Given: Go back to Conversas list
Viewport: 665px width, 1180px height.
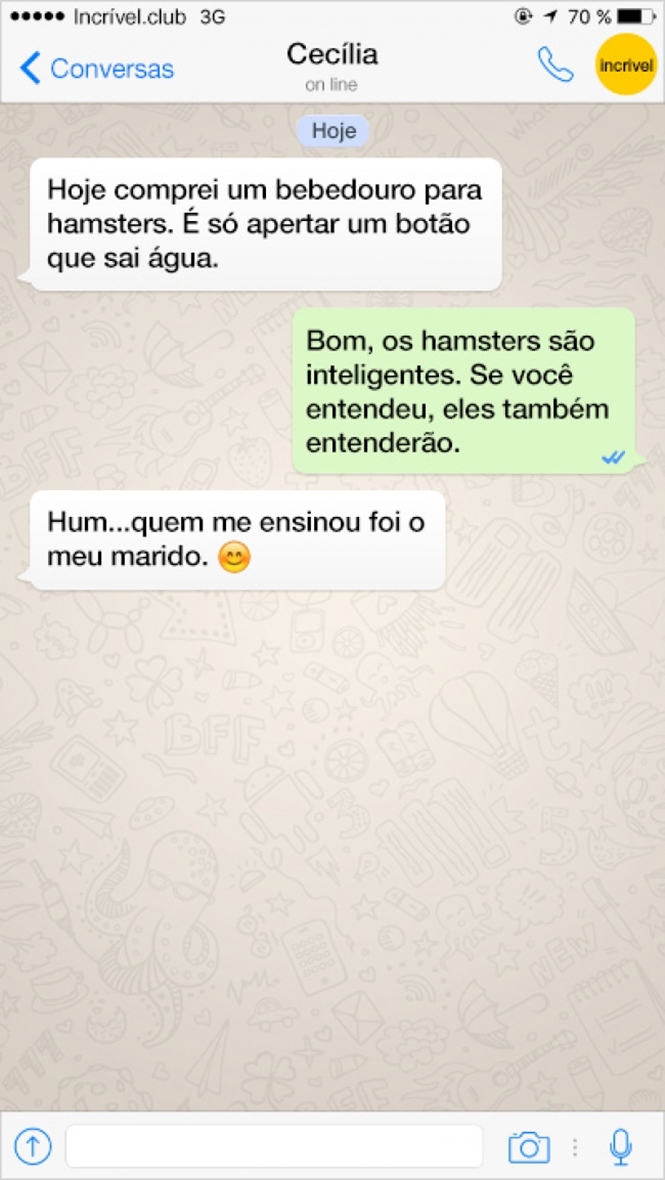Looking at the screenshot, I should click(96, 68).
